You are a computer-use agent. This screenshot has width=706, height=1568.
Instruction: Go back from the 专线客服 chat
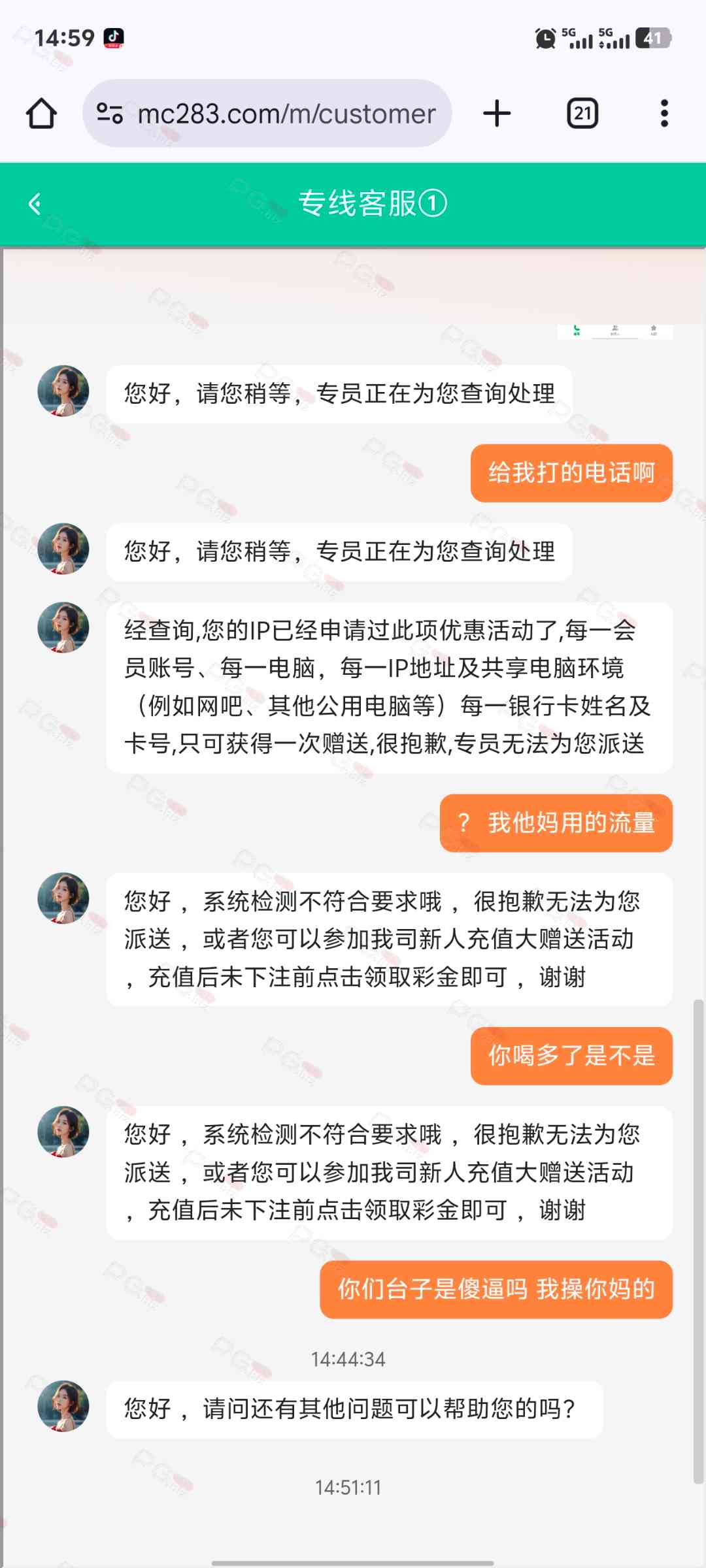coord(35,204)
